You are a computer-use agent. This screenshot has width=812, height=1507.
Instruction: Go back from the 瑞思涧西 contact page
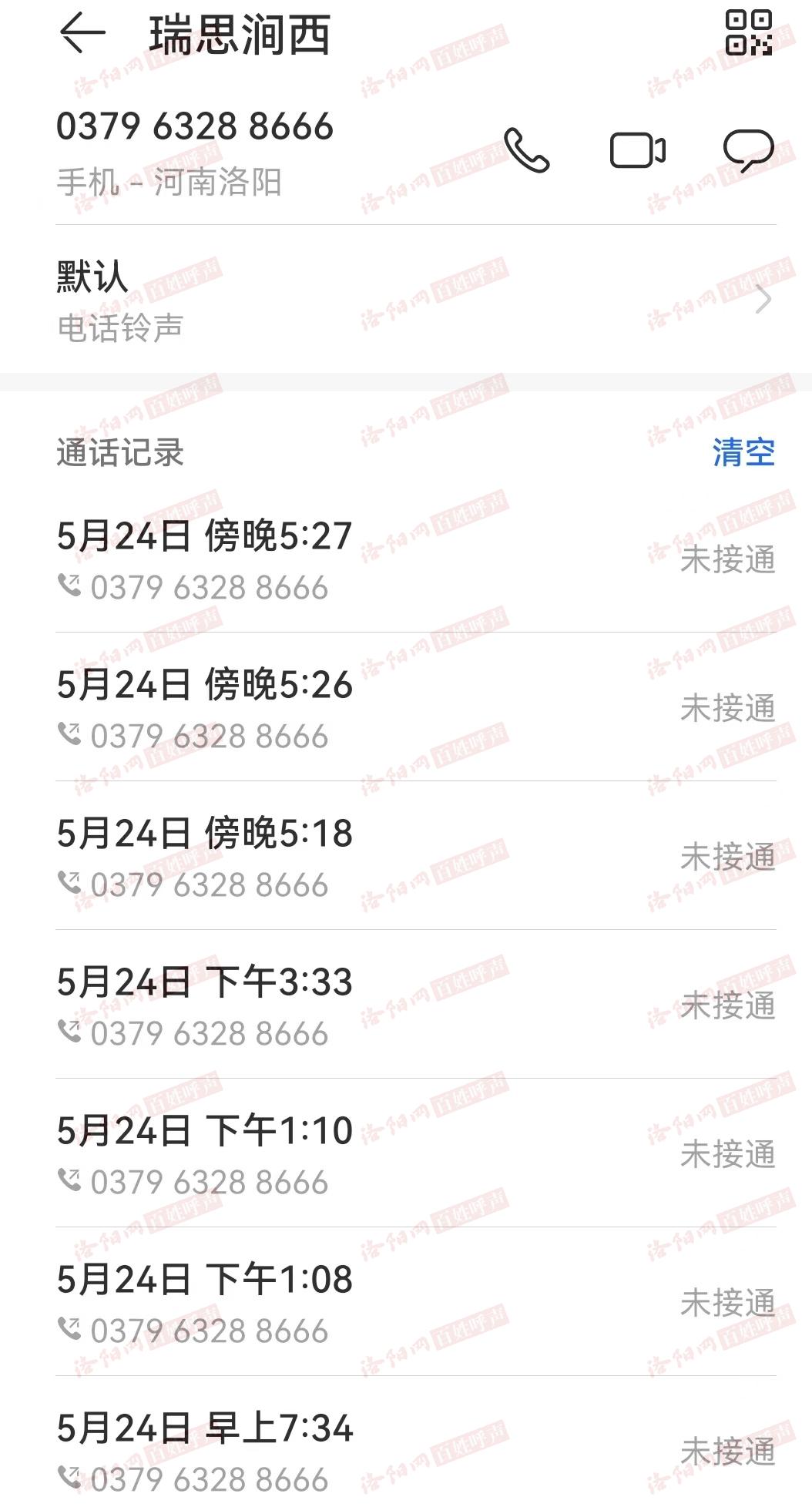click(x=82, y=34)
